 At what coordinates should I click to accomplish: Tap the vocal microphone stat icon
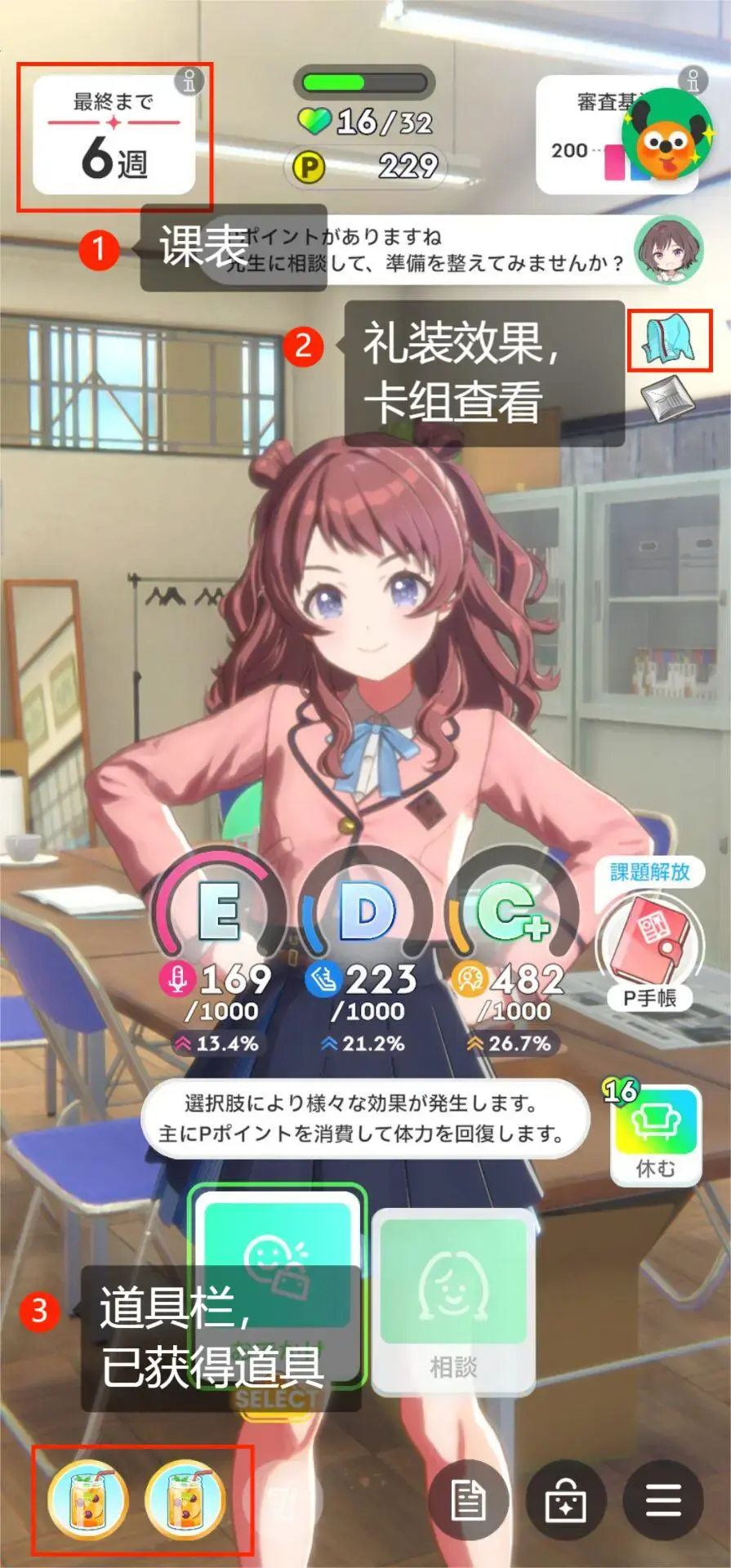click(x=176, y=980)
